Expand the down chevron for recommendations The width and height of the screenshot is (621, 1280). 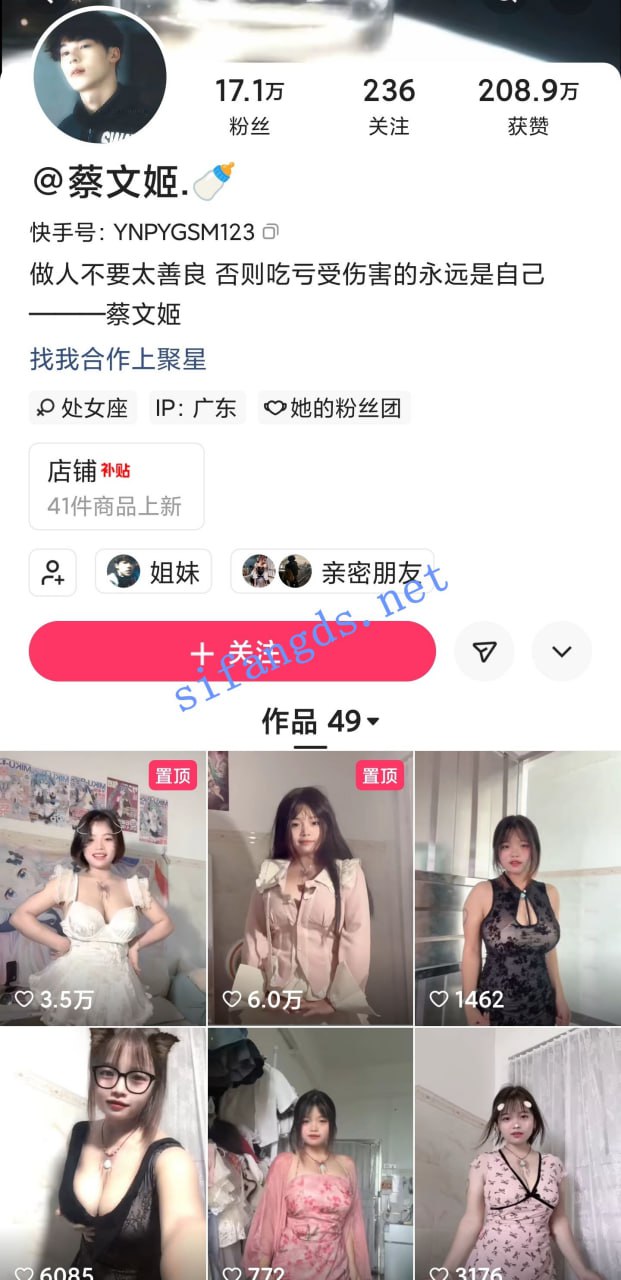click(562, 652)
